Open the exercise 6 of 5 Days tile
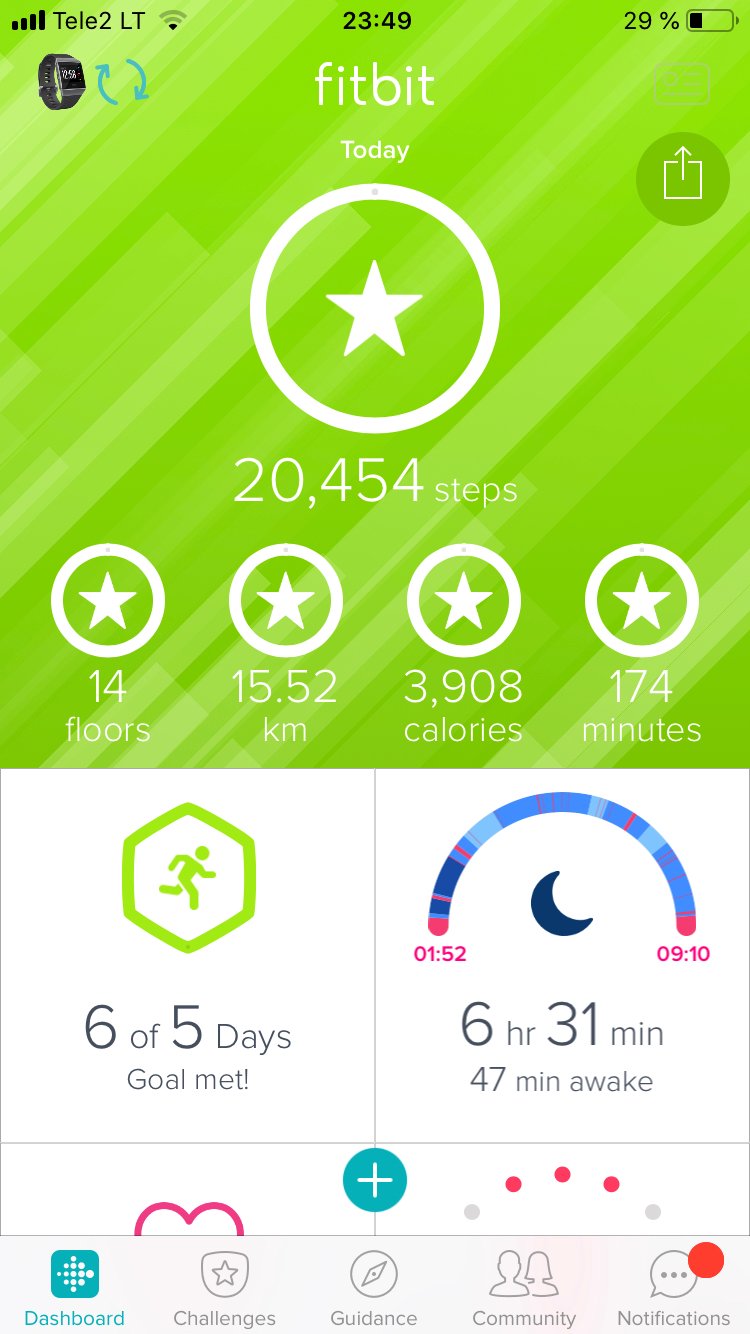Image resolution: width=750 pixels, height=1334 pixels. 188,955
